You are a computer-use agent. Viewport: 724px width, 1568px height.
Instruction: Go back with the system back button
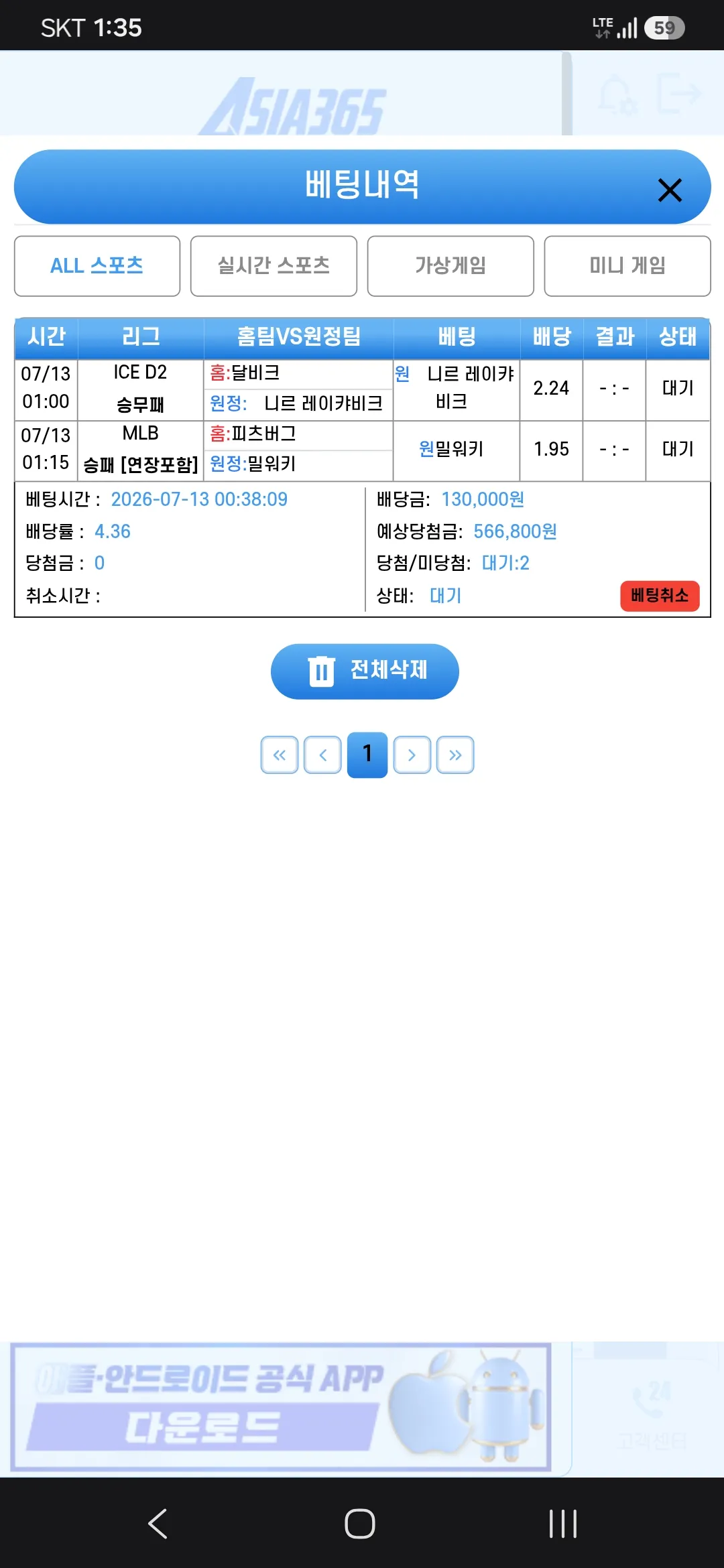[x=158, y=1524]
